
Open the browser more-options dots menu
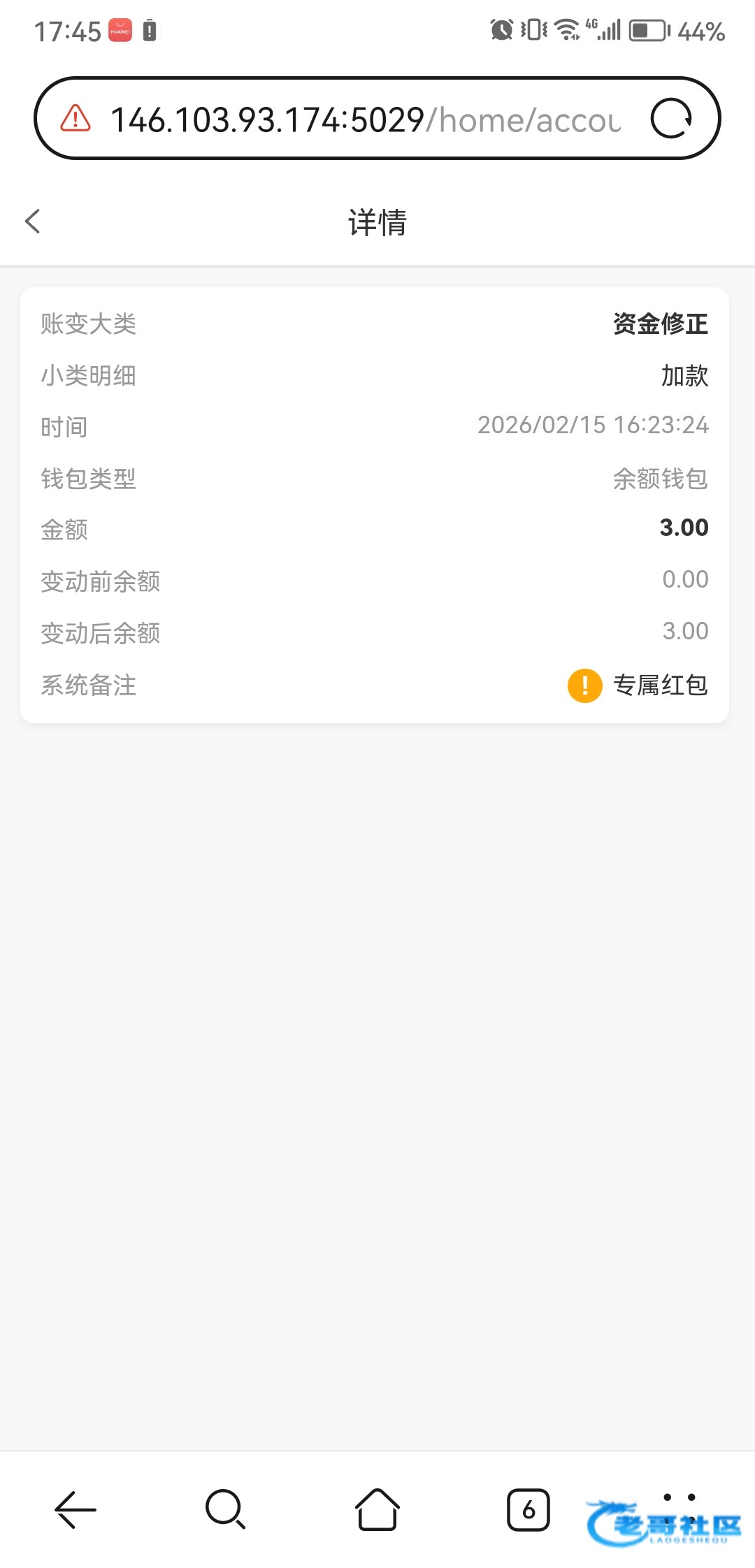[679, 1497]
